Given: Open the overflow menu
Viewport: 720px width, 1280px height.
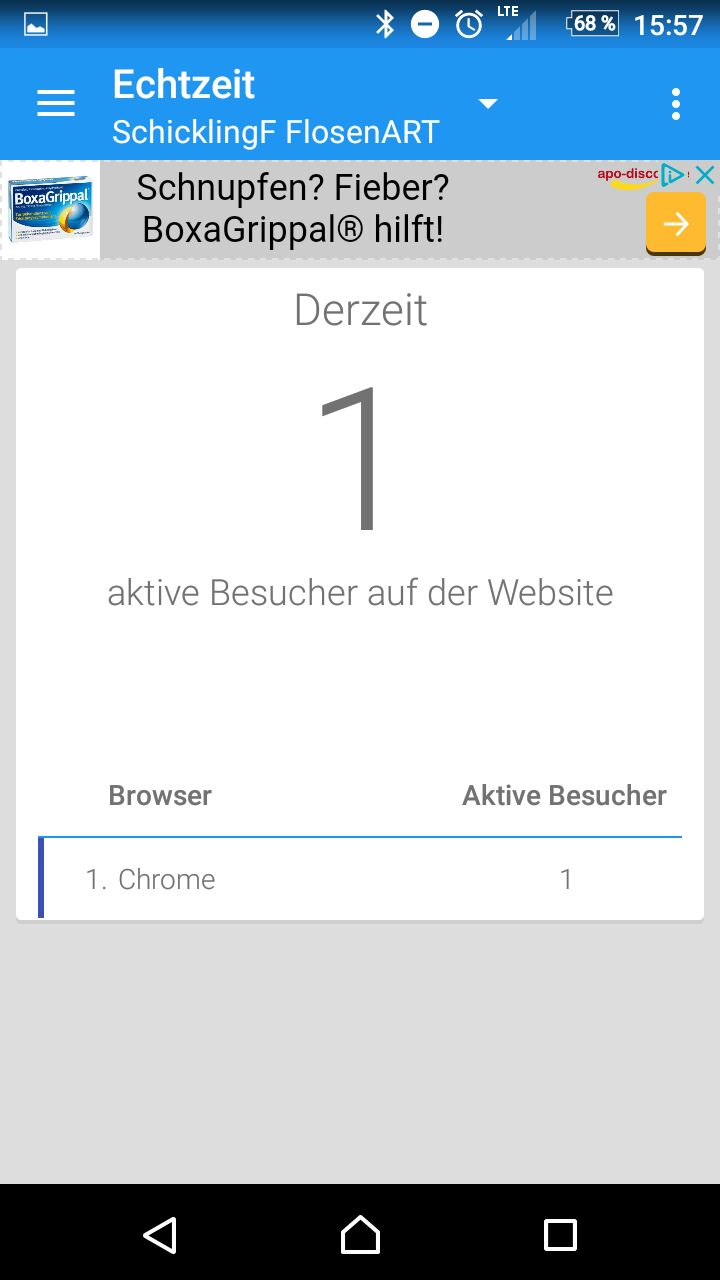Looking at the screenshot, I should tap(676, 104).
